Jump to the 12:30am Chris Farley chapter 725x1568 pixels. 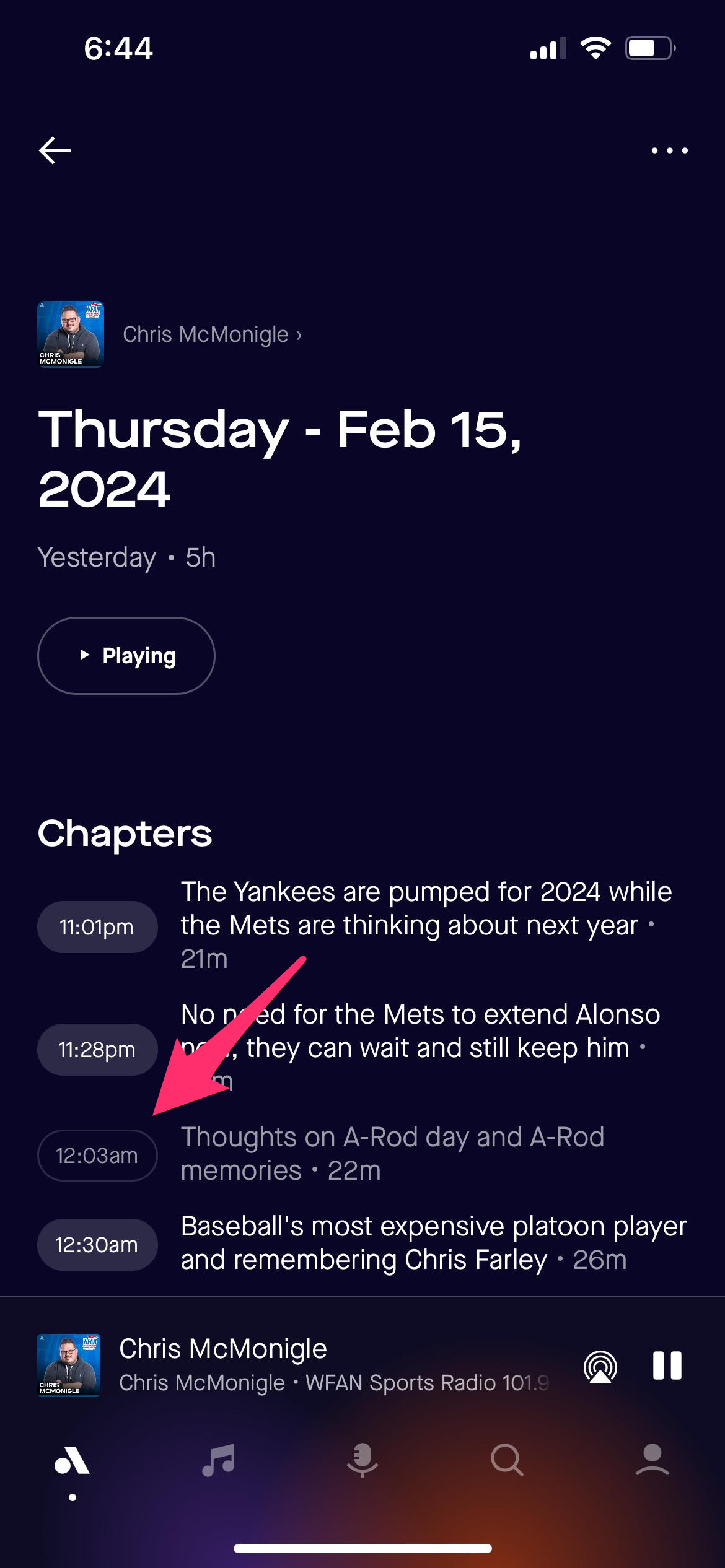(97, 1245)
